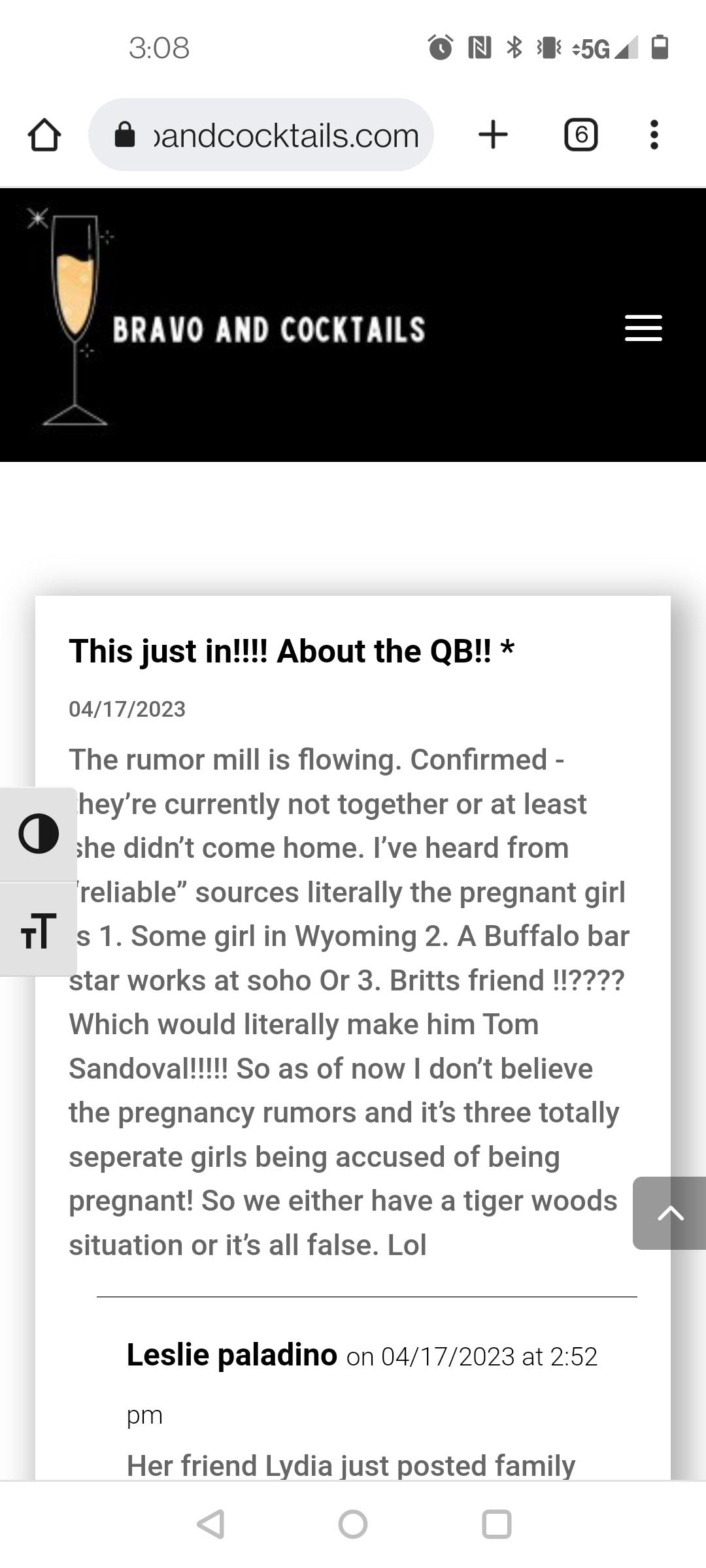Open the site's hamburger menu

(643, 328)
